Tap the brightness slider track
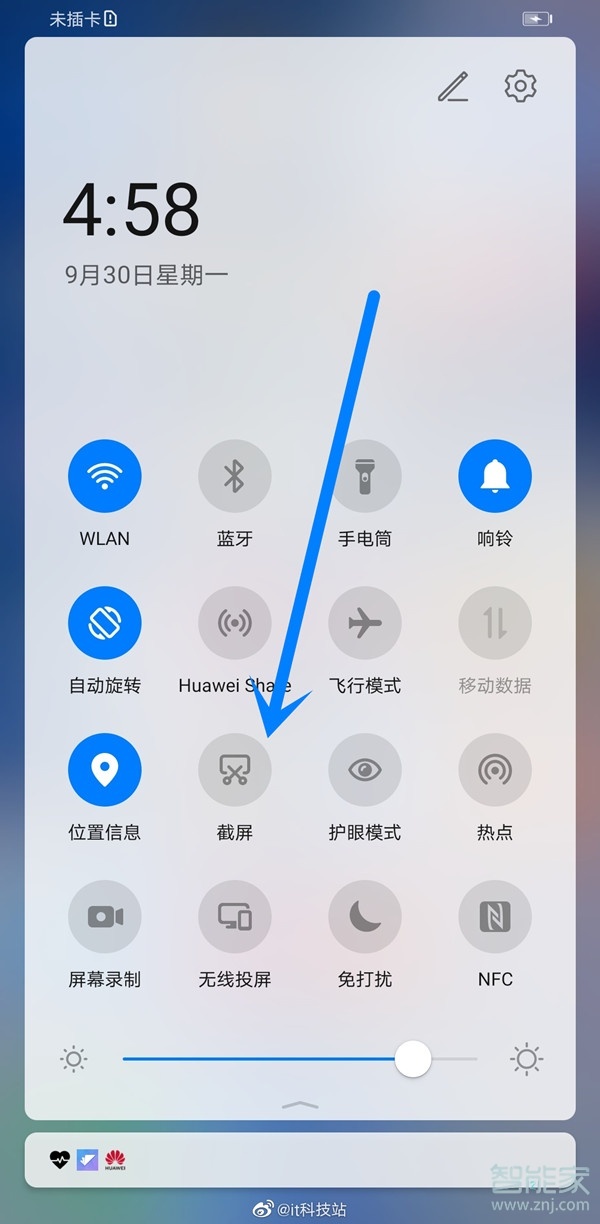Viewport: 600px width, 1224px height. (x=300, y=1058)
